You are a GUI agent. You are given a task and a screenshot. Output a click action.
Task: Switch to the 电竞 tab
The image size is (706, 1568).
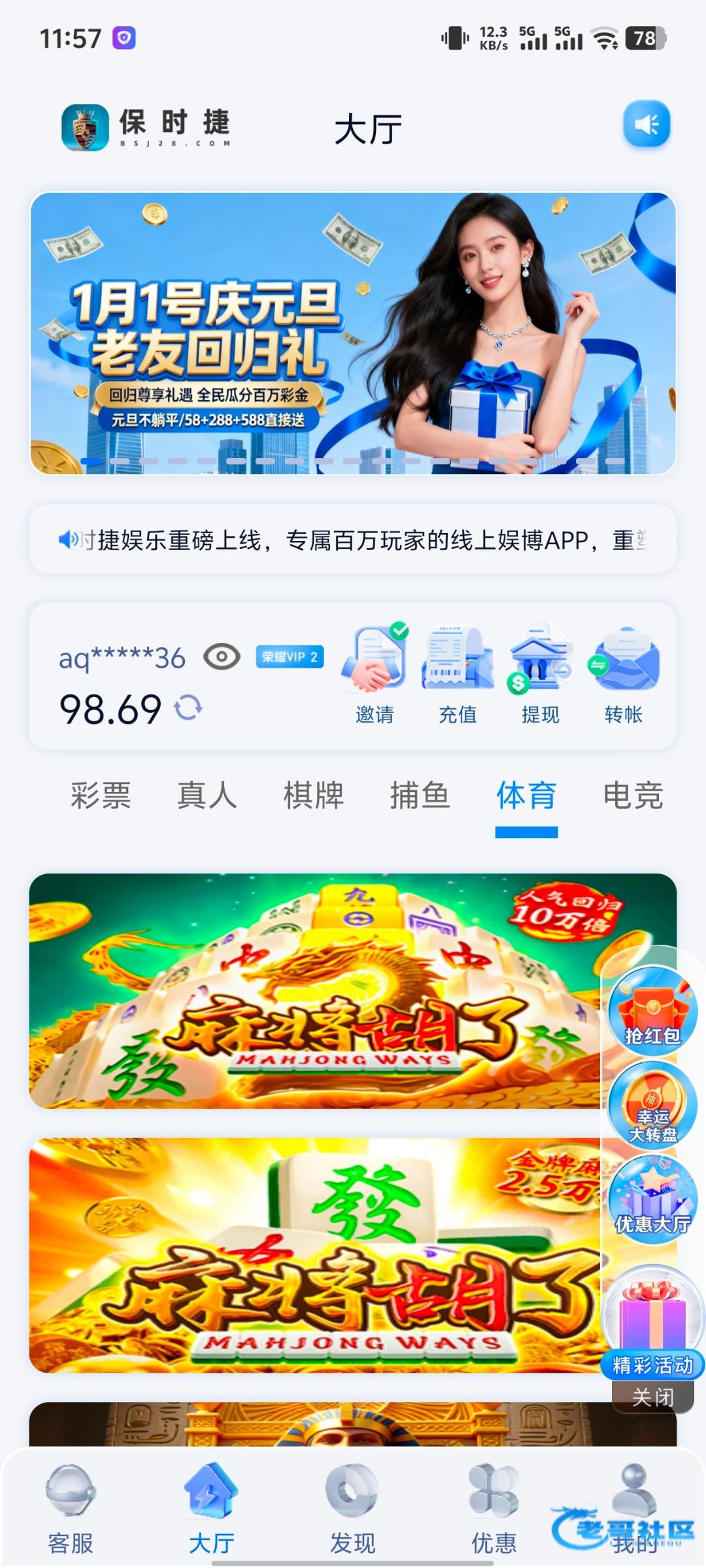tap(633, 796)
